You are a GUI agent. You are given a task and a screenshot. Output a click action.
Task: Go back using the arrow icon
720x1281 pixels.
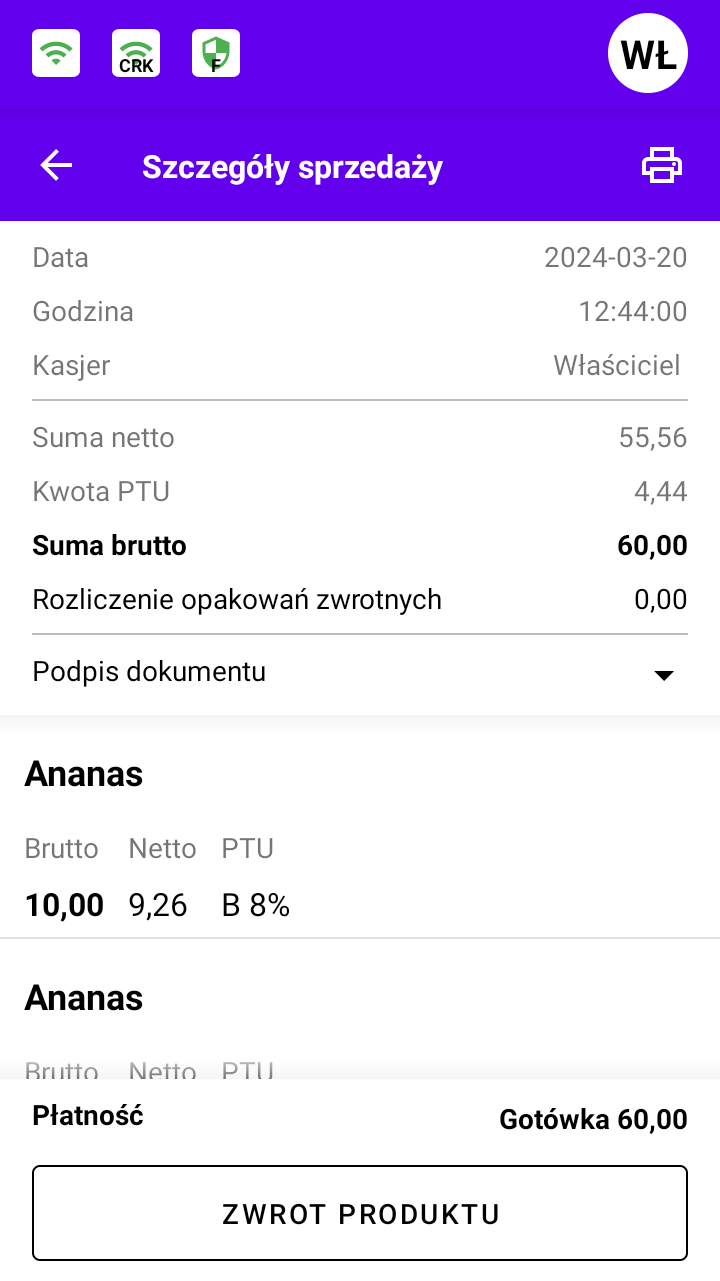point(56,166)
